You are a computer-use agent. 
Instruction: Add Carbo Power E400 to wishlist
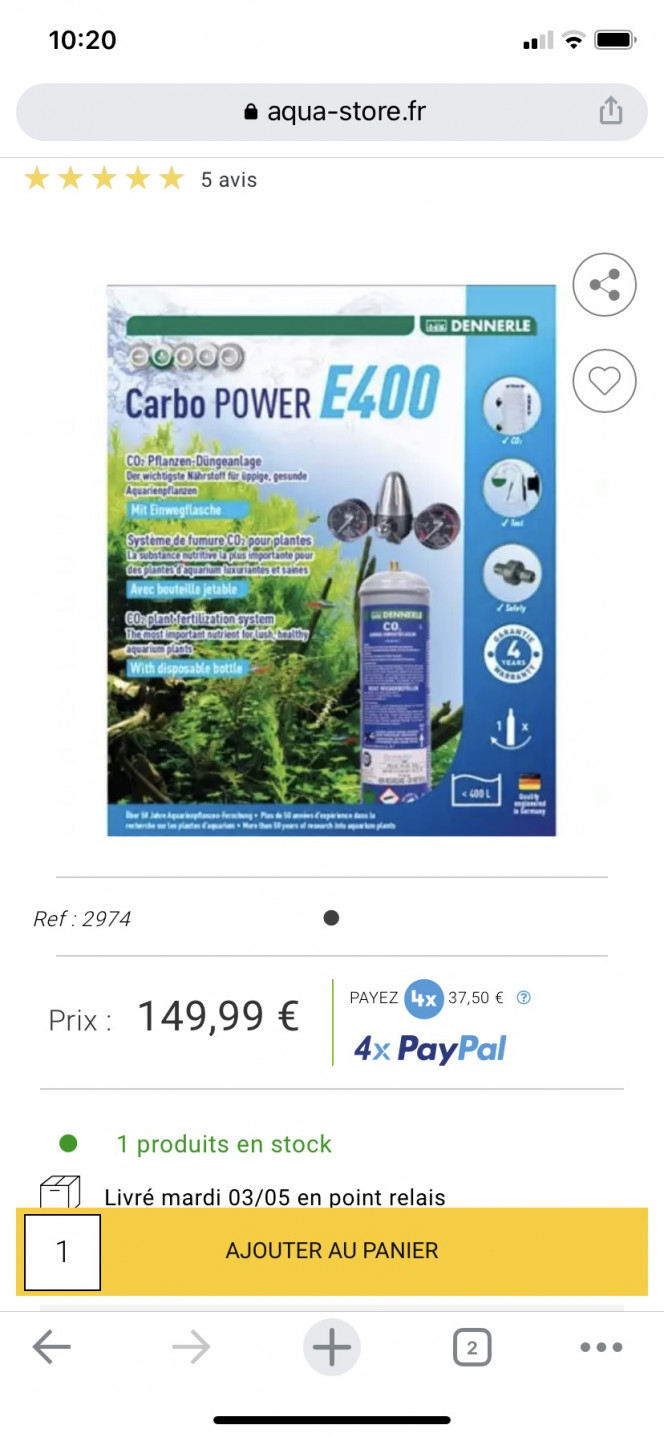604,380
